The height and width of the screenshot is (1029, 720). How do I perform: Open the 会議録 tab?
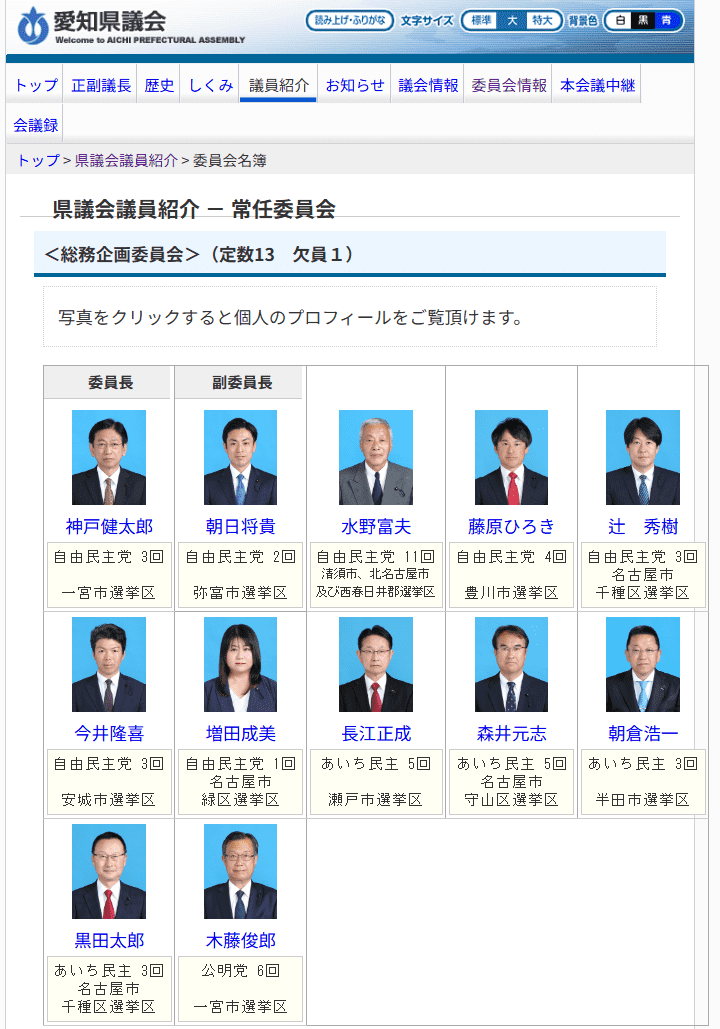pos(36,125)
